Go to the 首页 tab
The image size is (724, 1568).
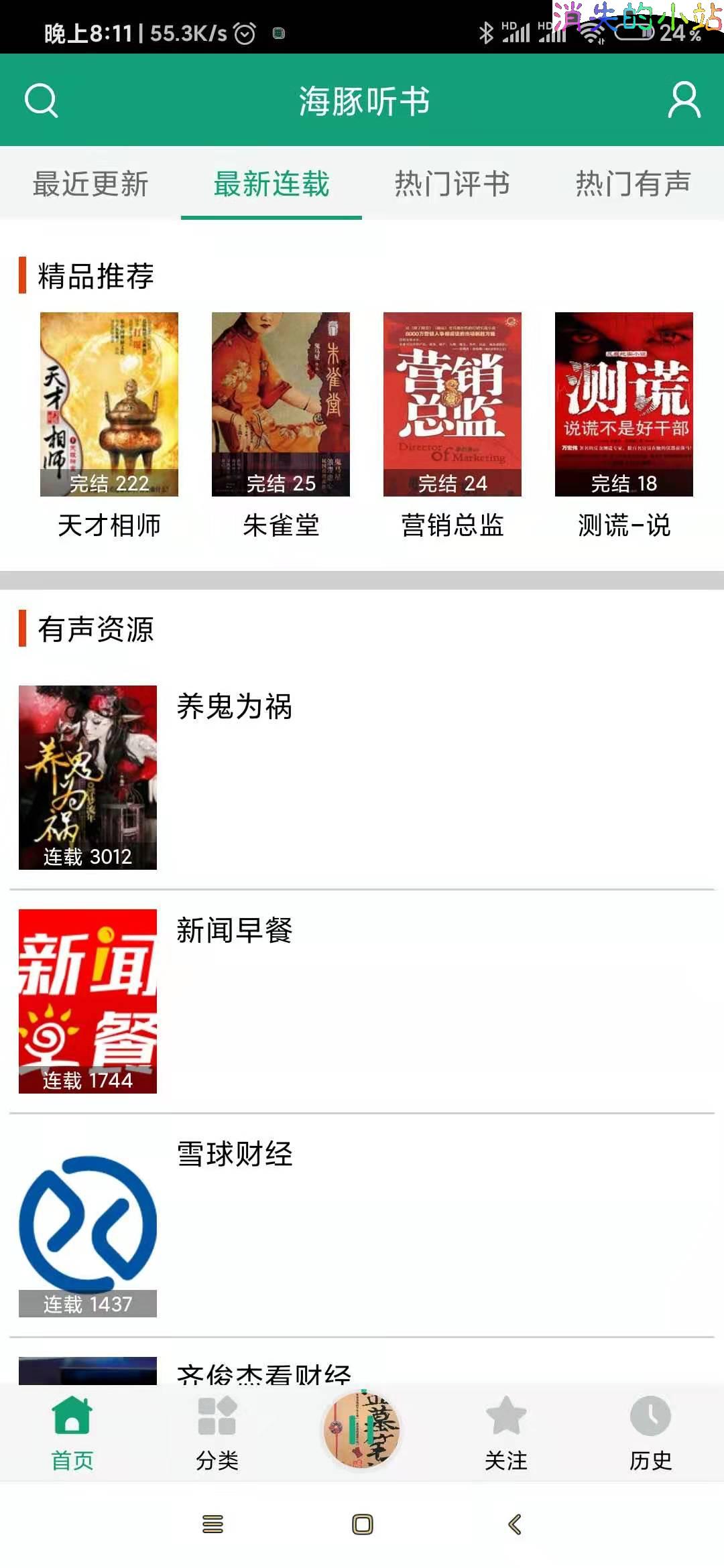tap(72, 1433)
